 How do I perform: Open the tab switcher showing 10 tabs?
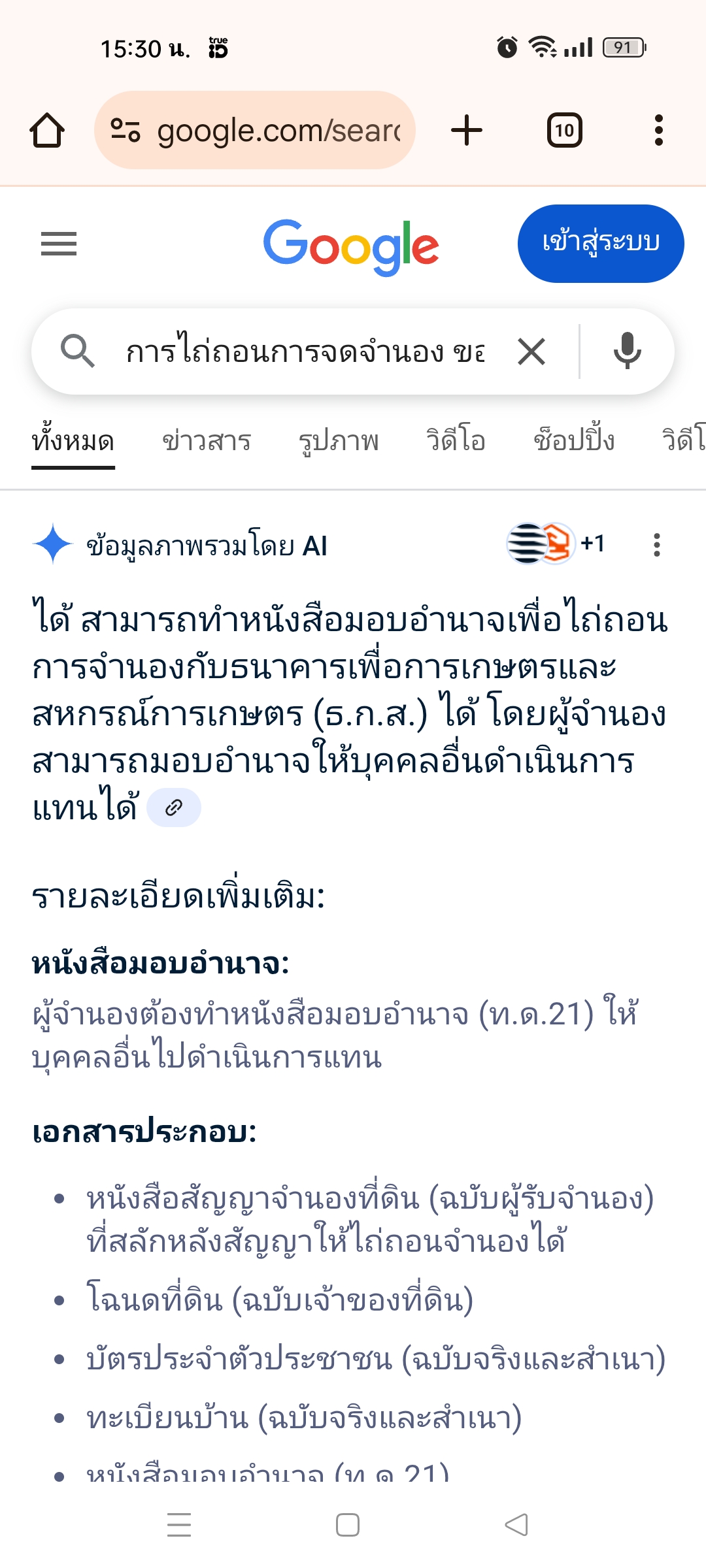(x=564, y=130)
